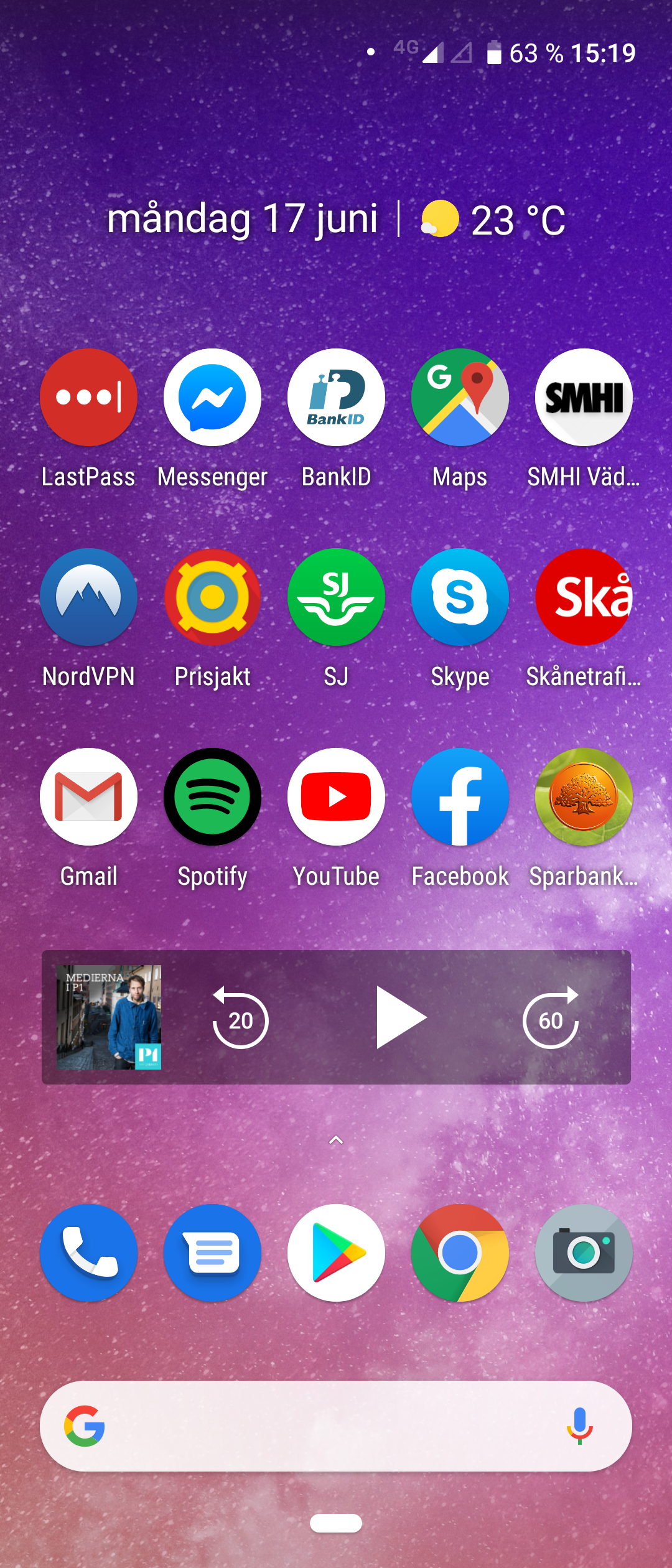Launch Messenger

(212, 398)
